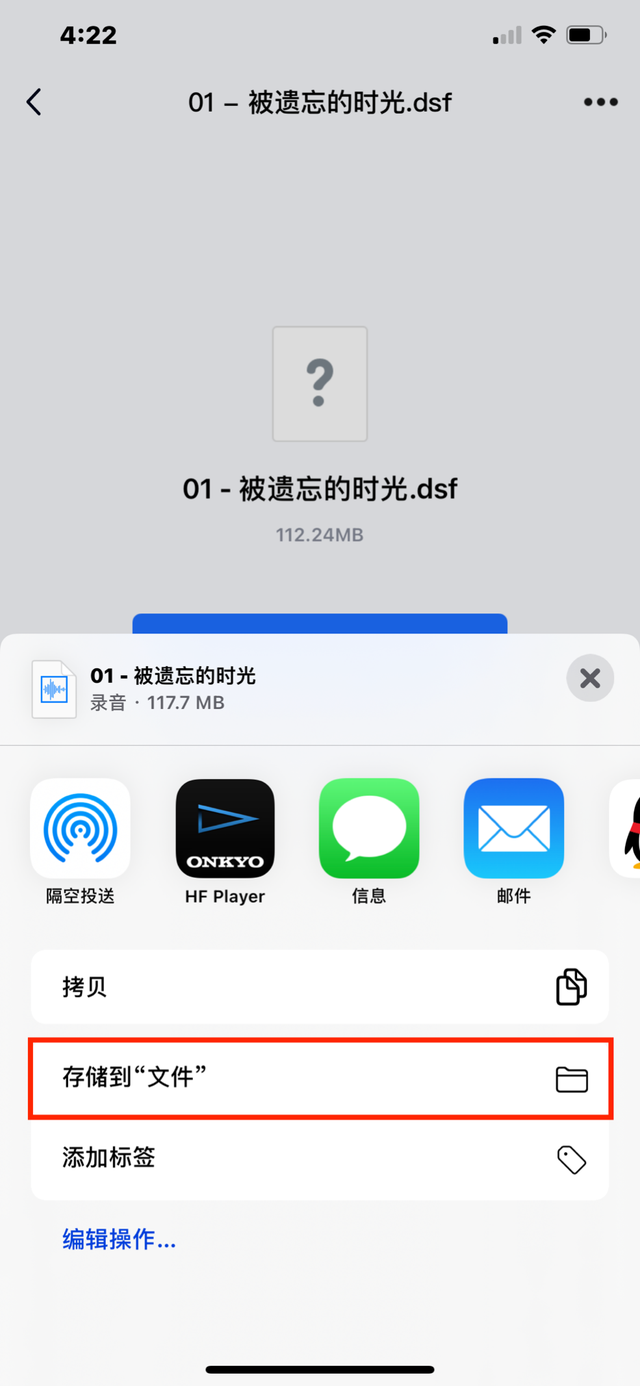The image size is (640, 1386).
Task: Open the file in HF Player
Action: tap(225, 829)
